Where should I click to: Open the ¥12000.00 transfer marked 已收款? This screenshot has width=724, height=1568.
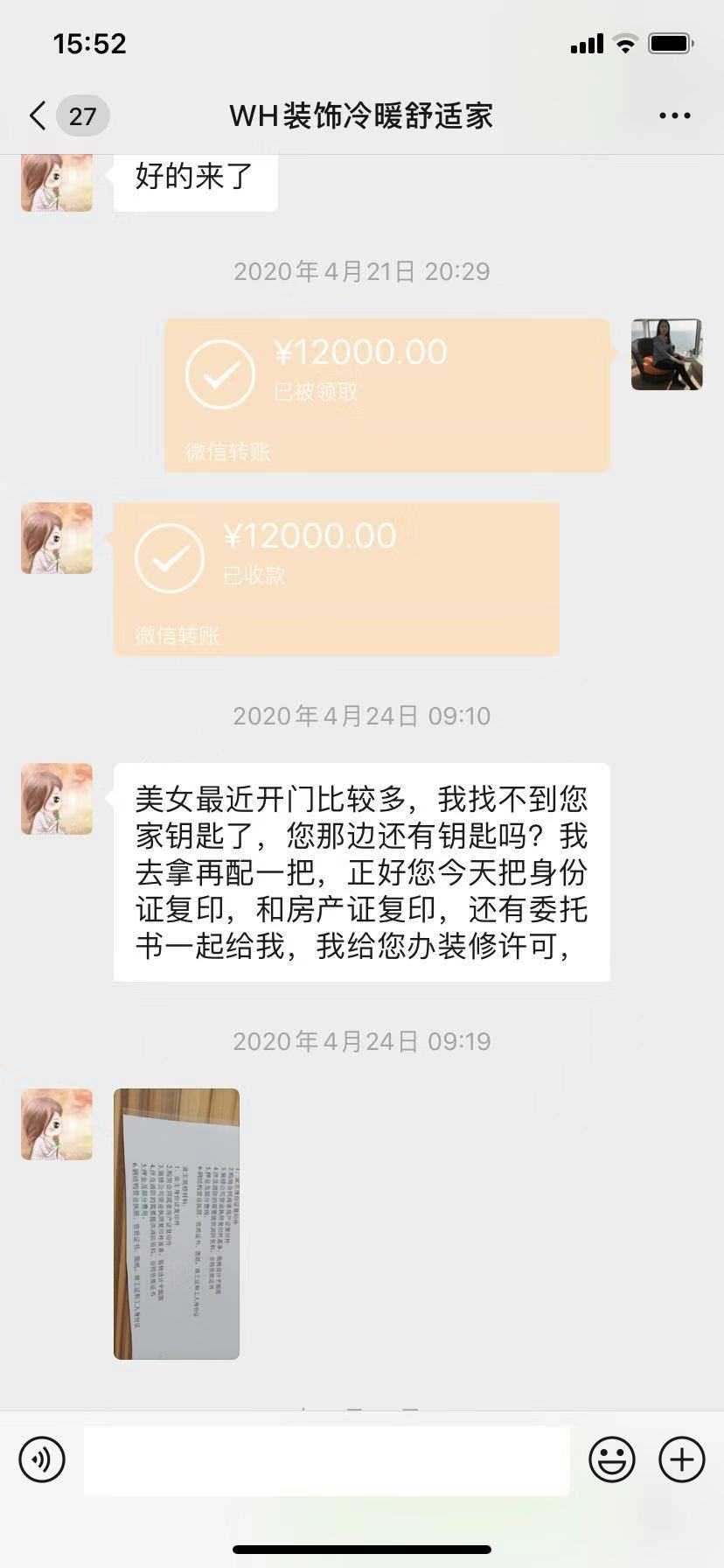pyautogui.click(x=336, y=578)
